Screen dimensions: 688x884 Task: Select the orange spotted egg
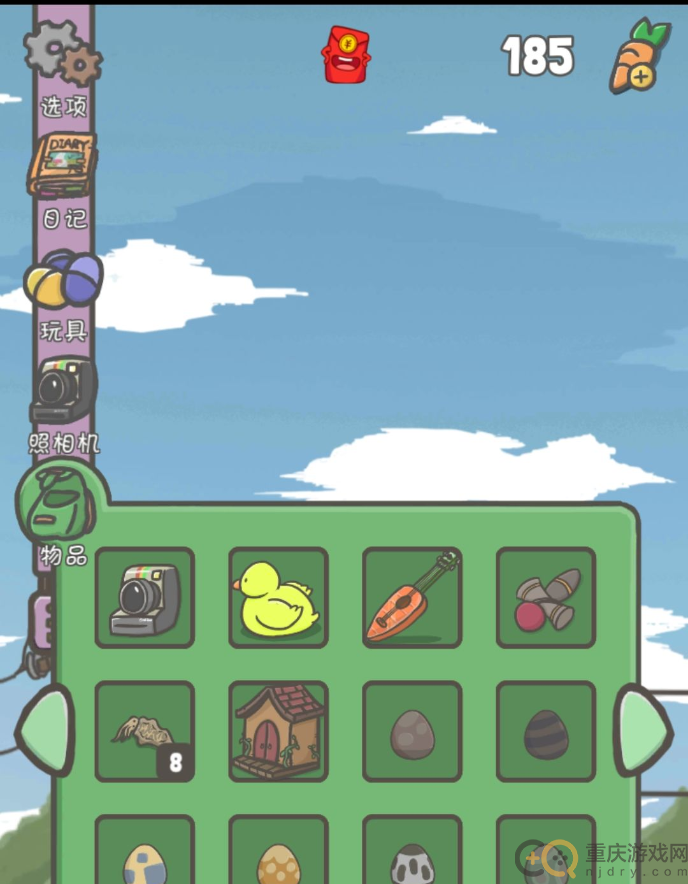(278, 858)
